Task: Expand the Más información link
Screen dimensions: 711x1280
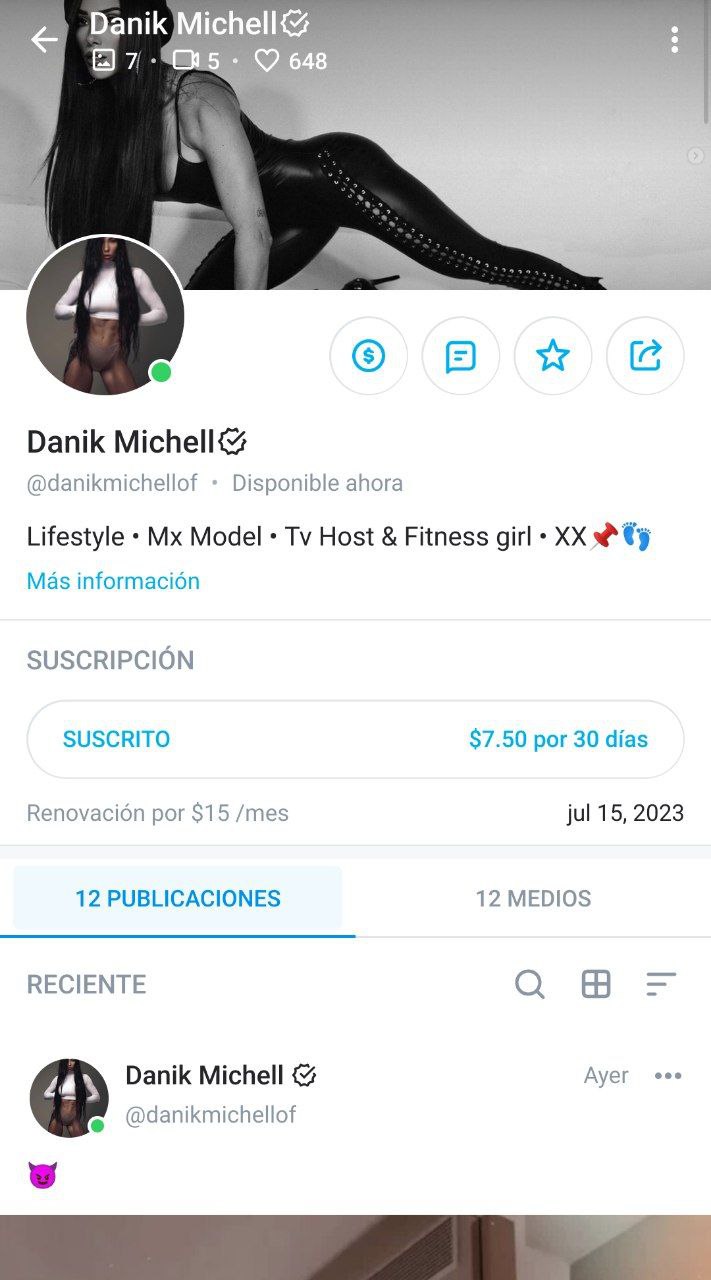Action: [113, 581]
